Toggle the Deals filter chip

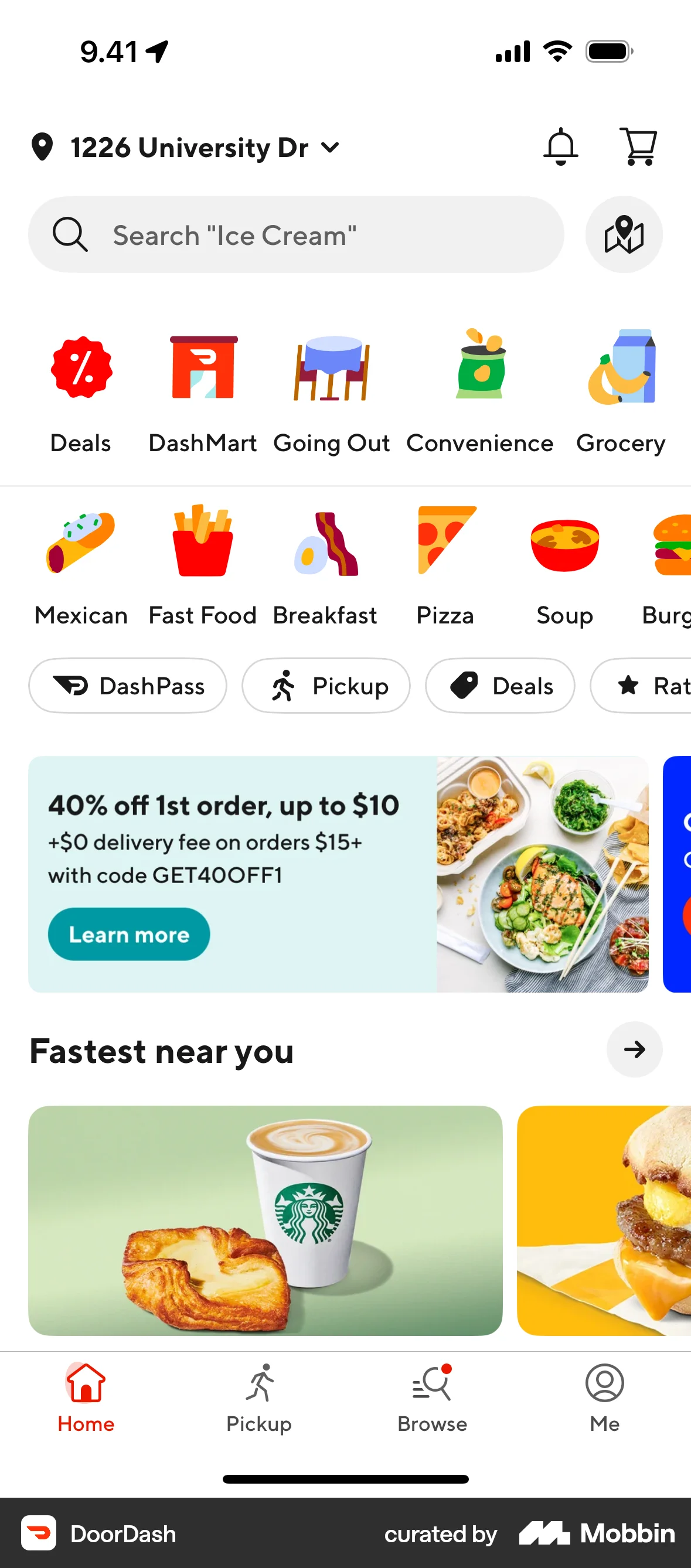[x=500, y=686]
